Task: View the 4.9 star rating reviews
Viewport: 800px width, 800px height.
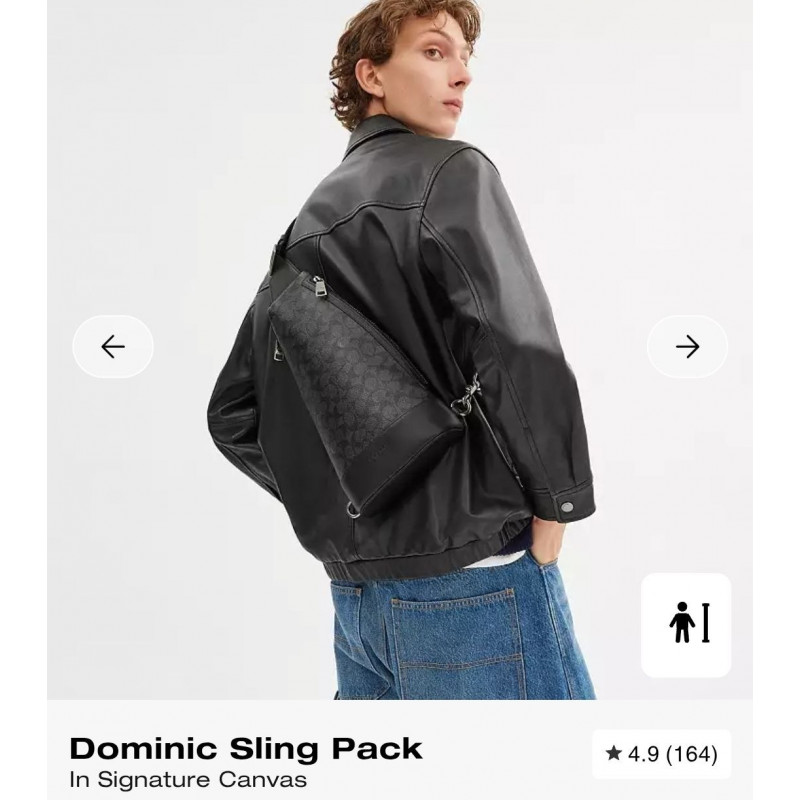Action: coord(661,752)
